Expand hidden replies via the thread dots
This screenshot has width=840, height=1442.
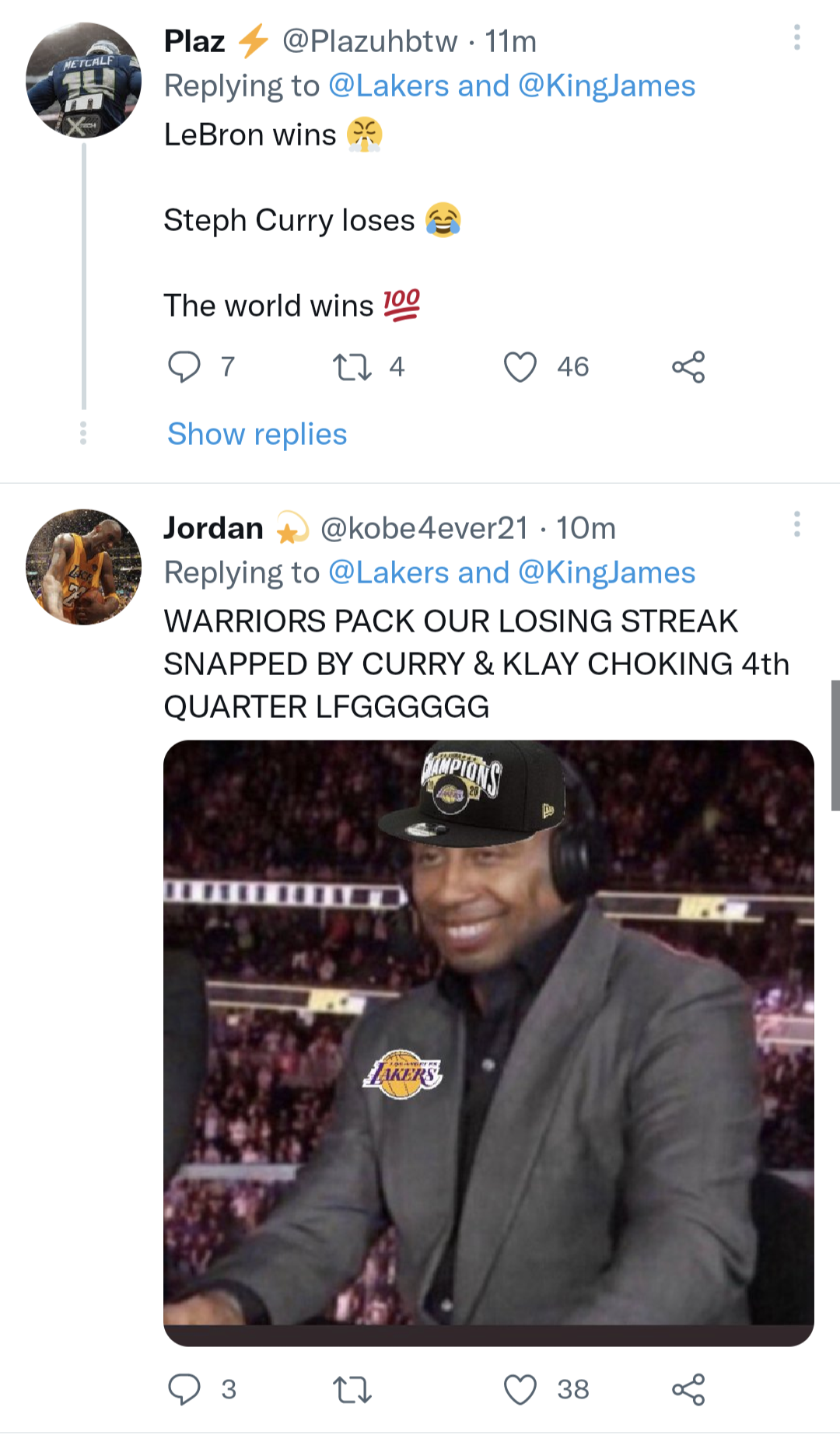pyautogui.click(x=84, y=433)
